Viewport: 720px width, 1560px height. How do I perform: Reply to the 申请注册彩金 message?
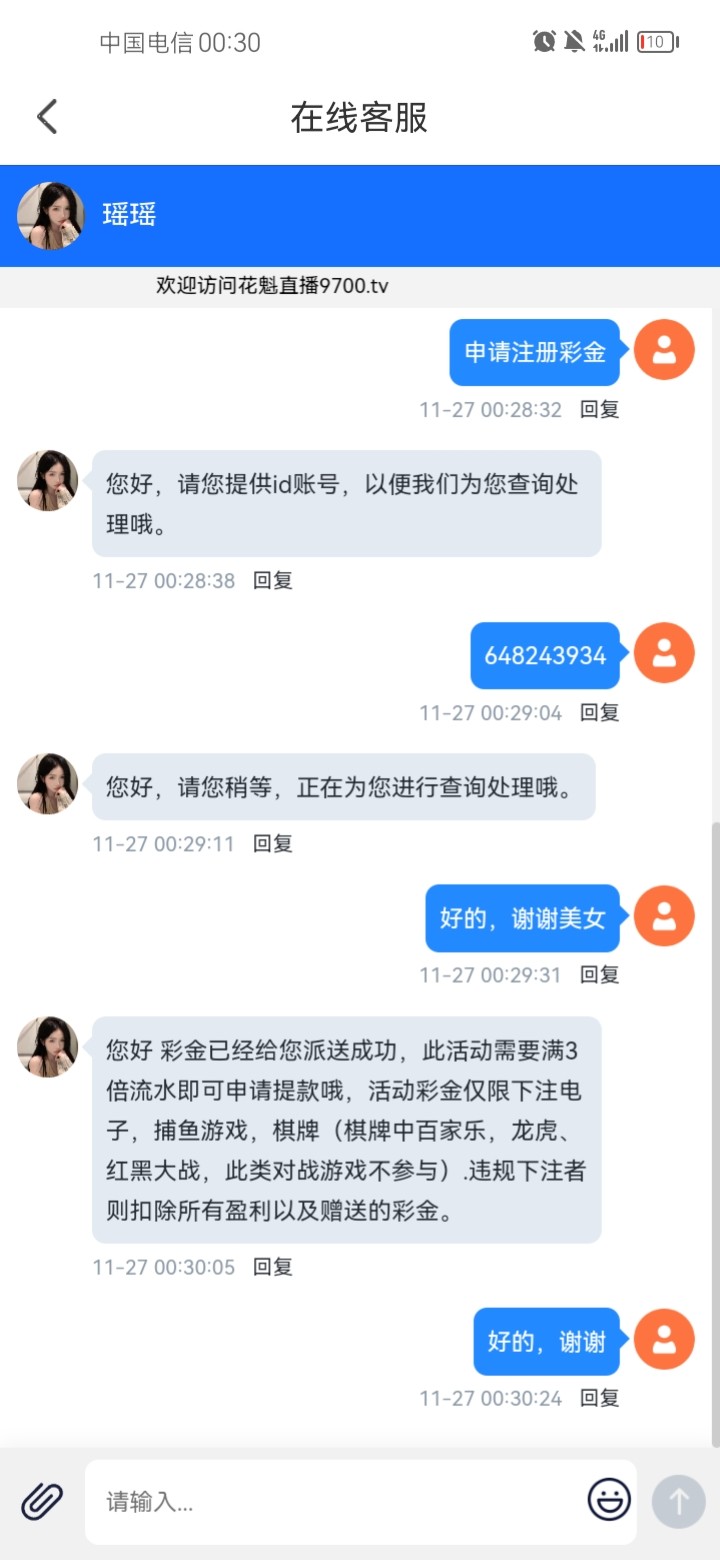coord(600,409)
